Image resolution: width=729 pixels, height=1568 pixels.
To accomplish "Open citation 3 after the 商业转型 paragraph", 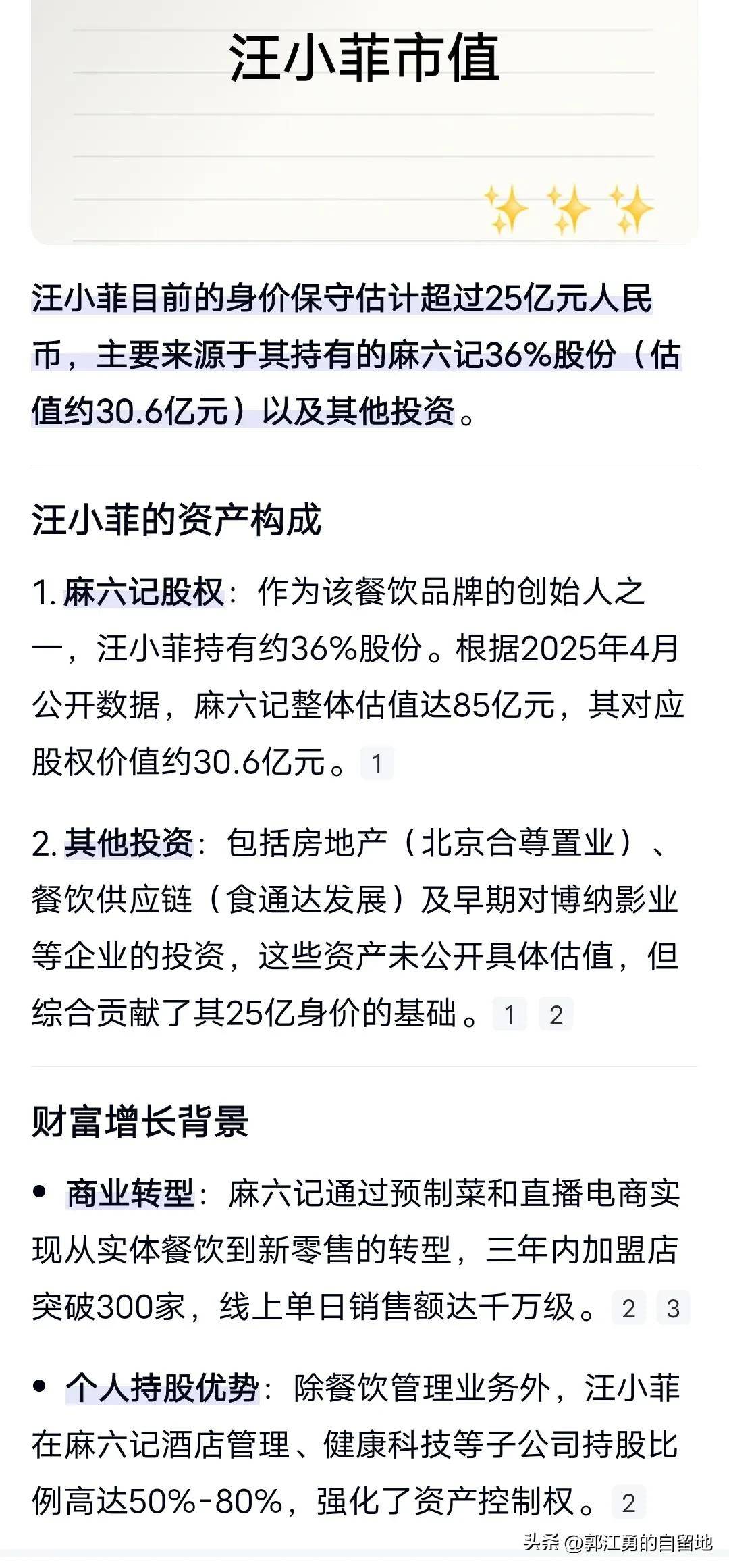I will click(x=673, y=1308).
